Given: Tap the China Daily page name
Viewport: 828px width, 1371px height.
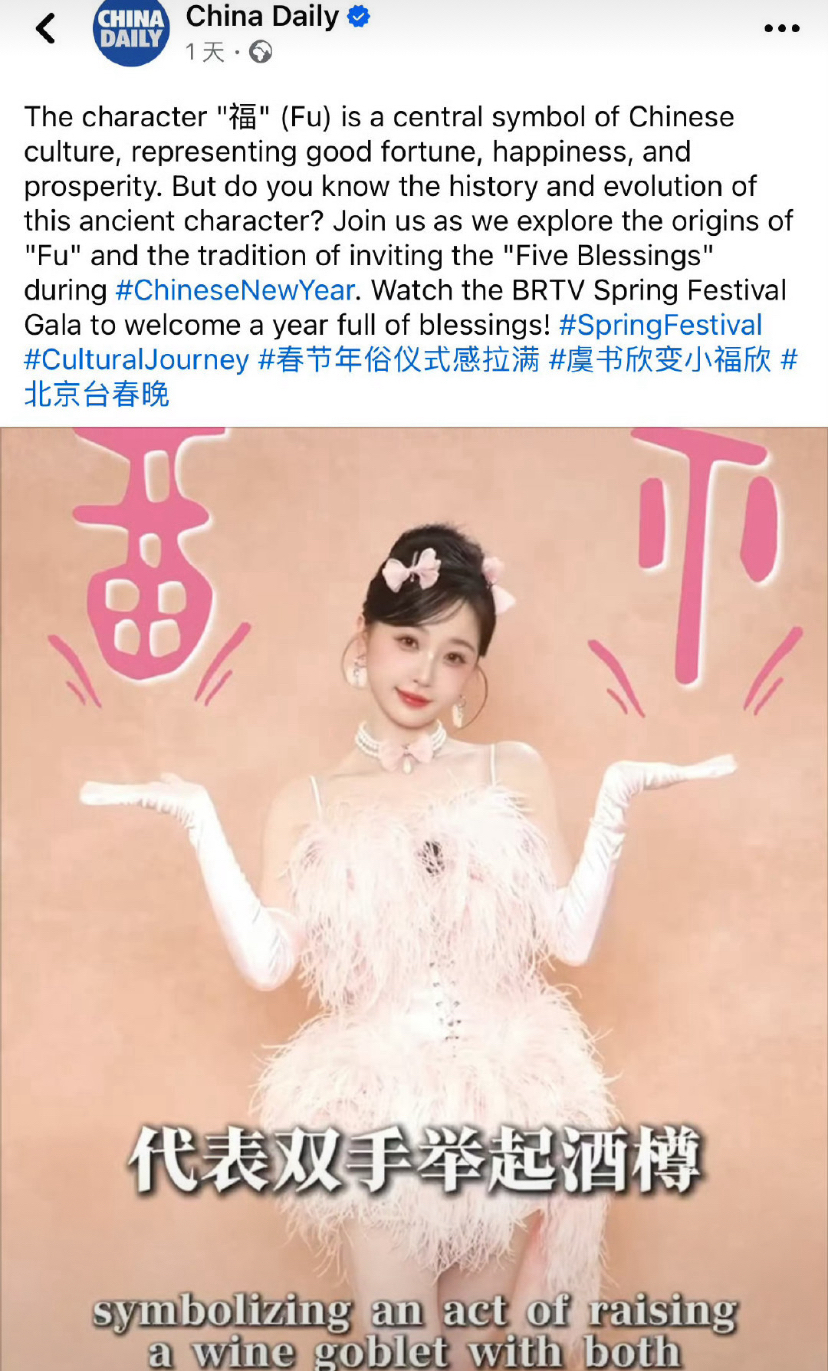Looking at the screenshot, I should click(x=262, y=17).
